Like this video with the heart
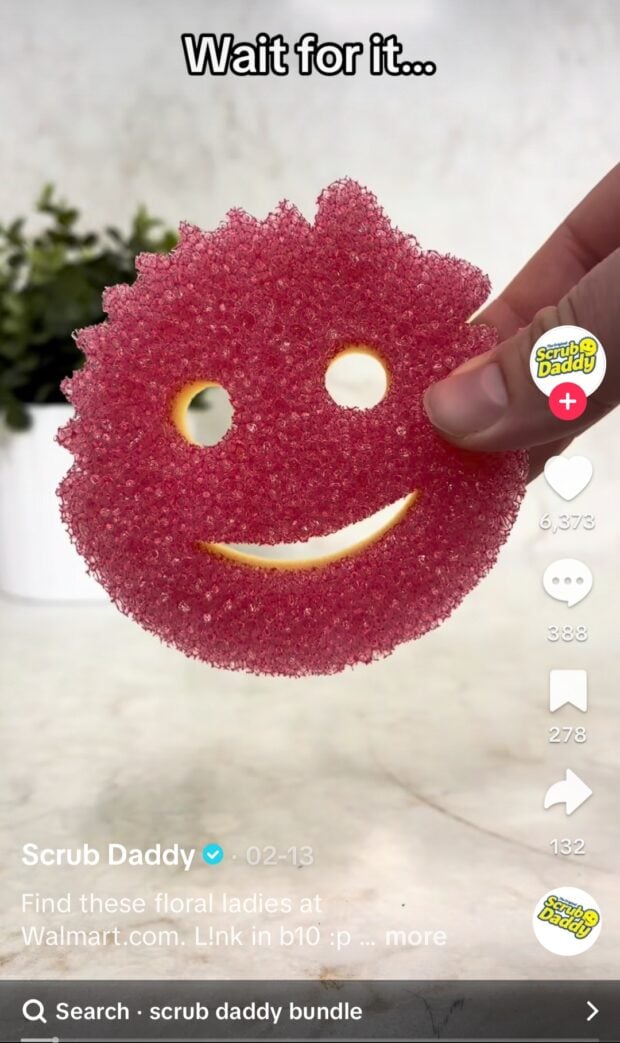The height and width of the screenshot is (1043, 620). [x=567, y=478]
